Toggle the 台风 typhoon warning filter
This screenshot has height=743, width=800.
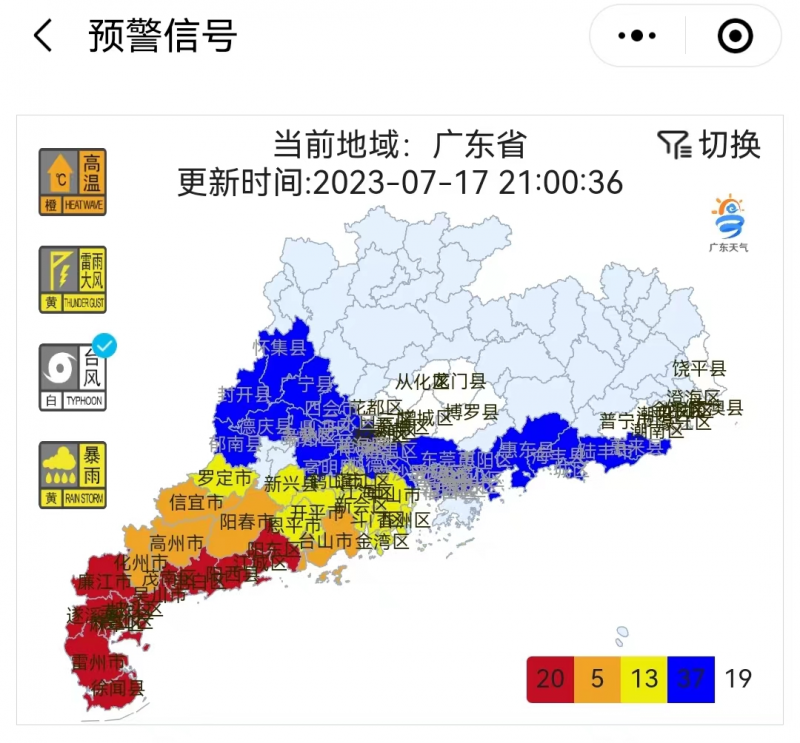tap(73, 377)
